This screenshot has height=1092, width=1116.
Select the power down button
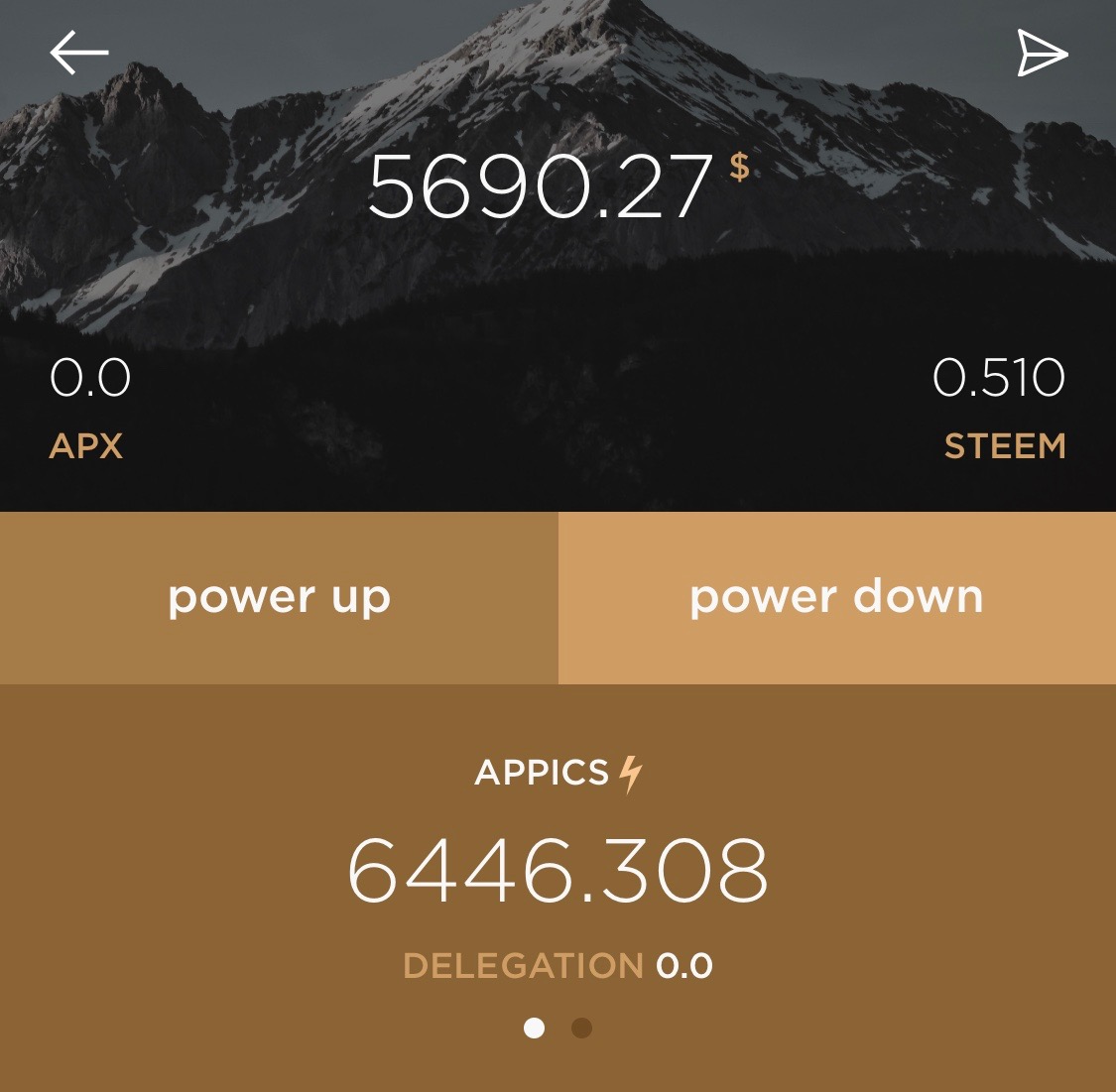tap(836, 598)
